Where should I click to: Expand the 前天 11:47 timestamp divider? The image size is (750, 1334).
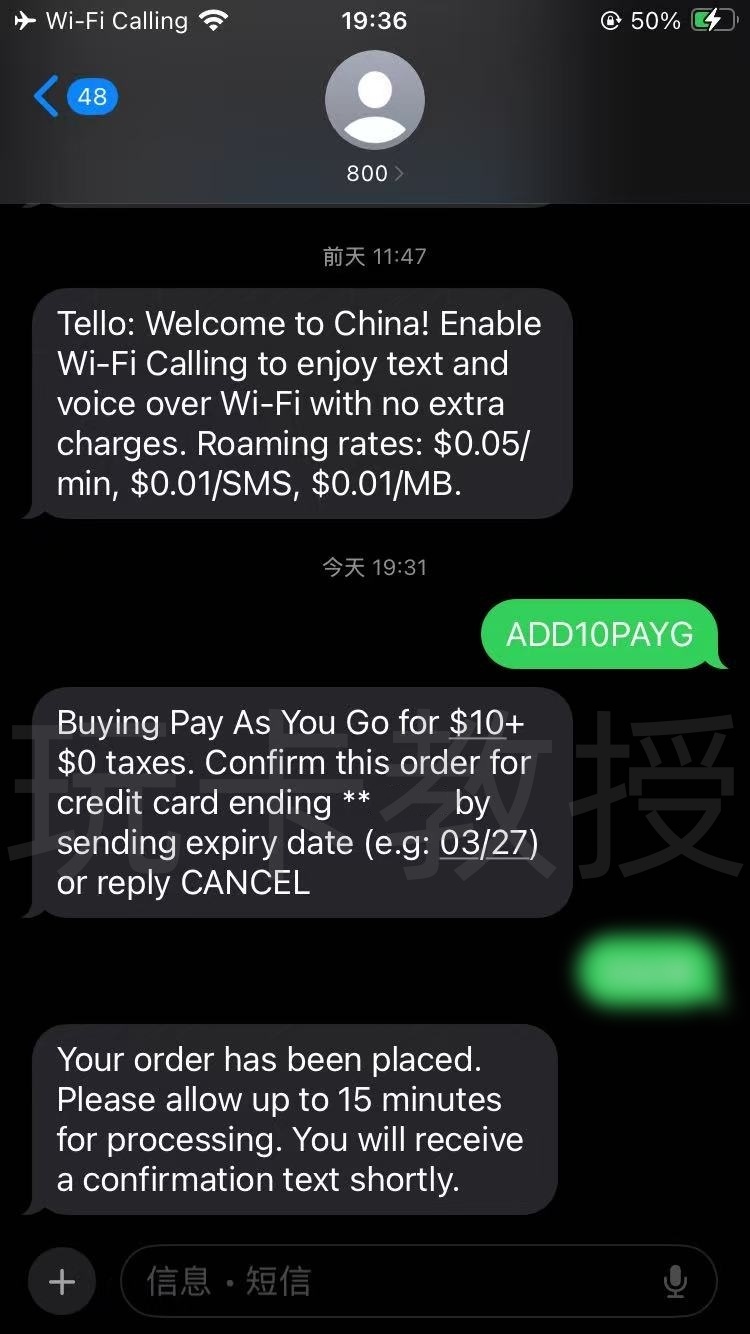click(x=375, y=256)
